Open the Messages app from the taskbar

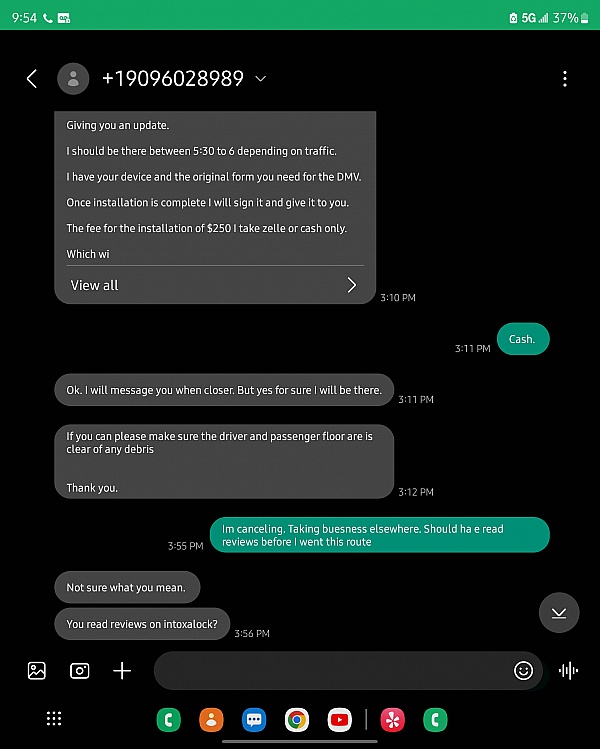point(254,719)
